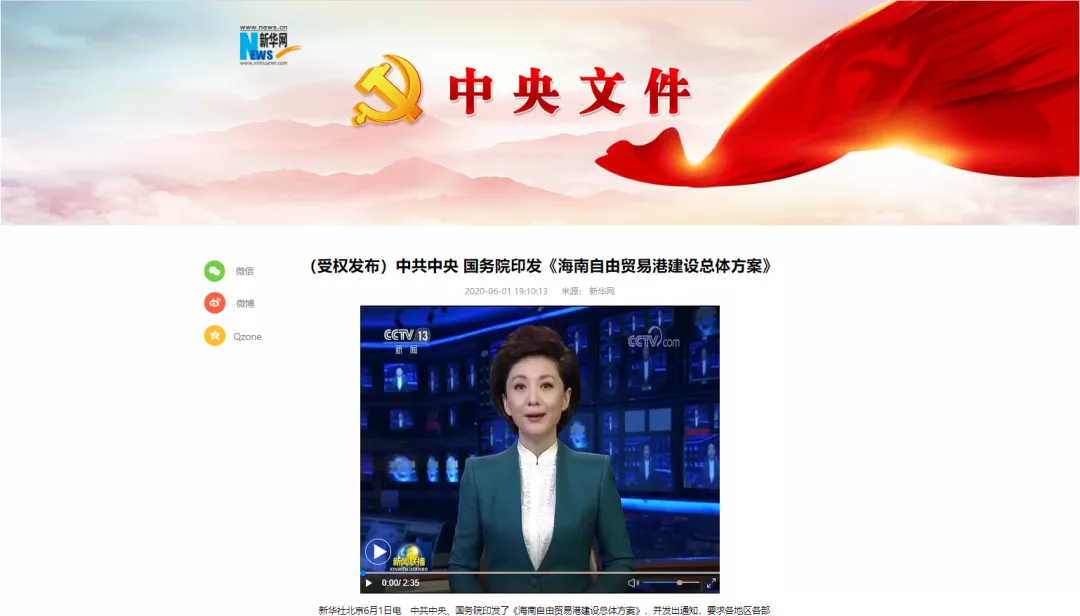Mute the video sound

(632, 583)
